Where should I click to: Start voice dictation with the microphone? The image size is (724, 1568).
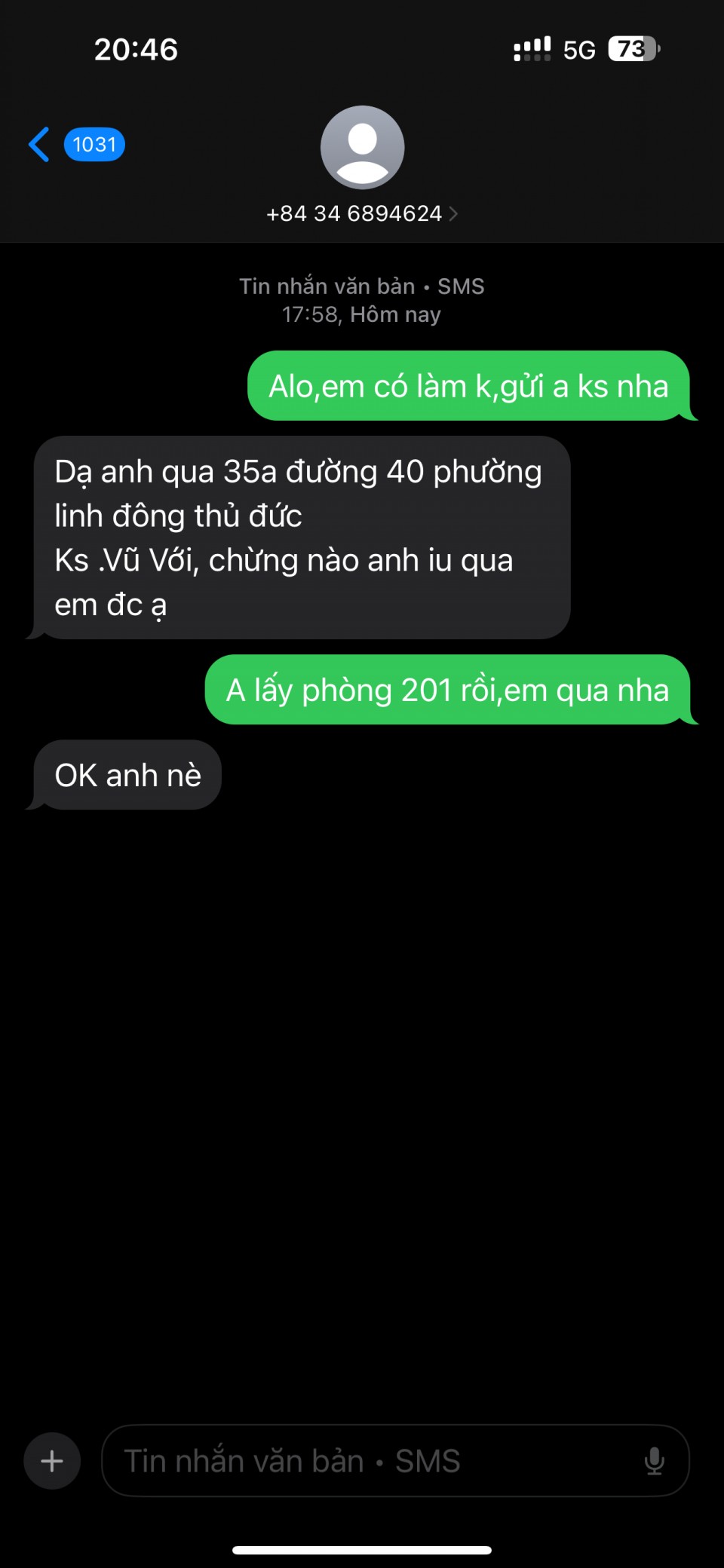coord(654,1461)
